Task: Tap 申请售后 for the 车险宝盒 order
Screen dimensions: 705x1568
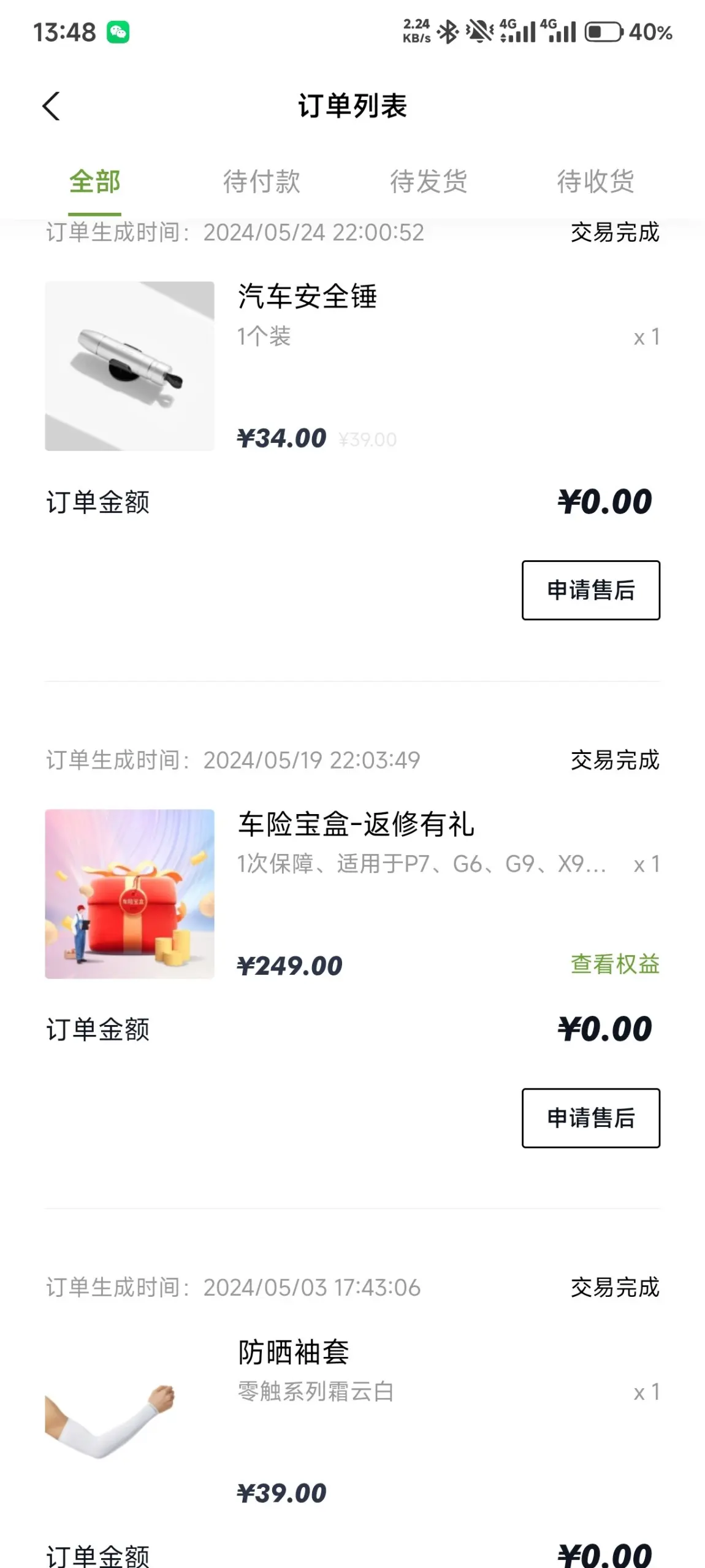Action: pyautogui.click(x=590, y=1118)
